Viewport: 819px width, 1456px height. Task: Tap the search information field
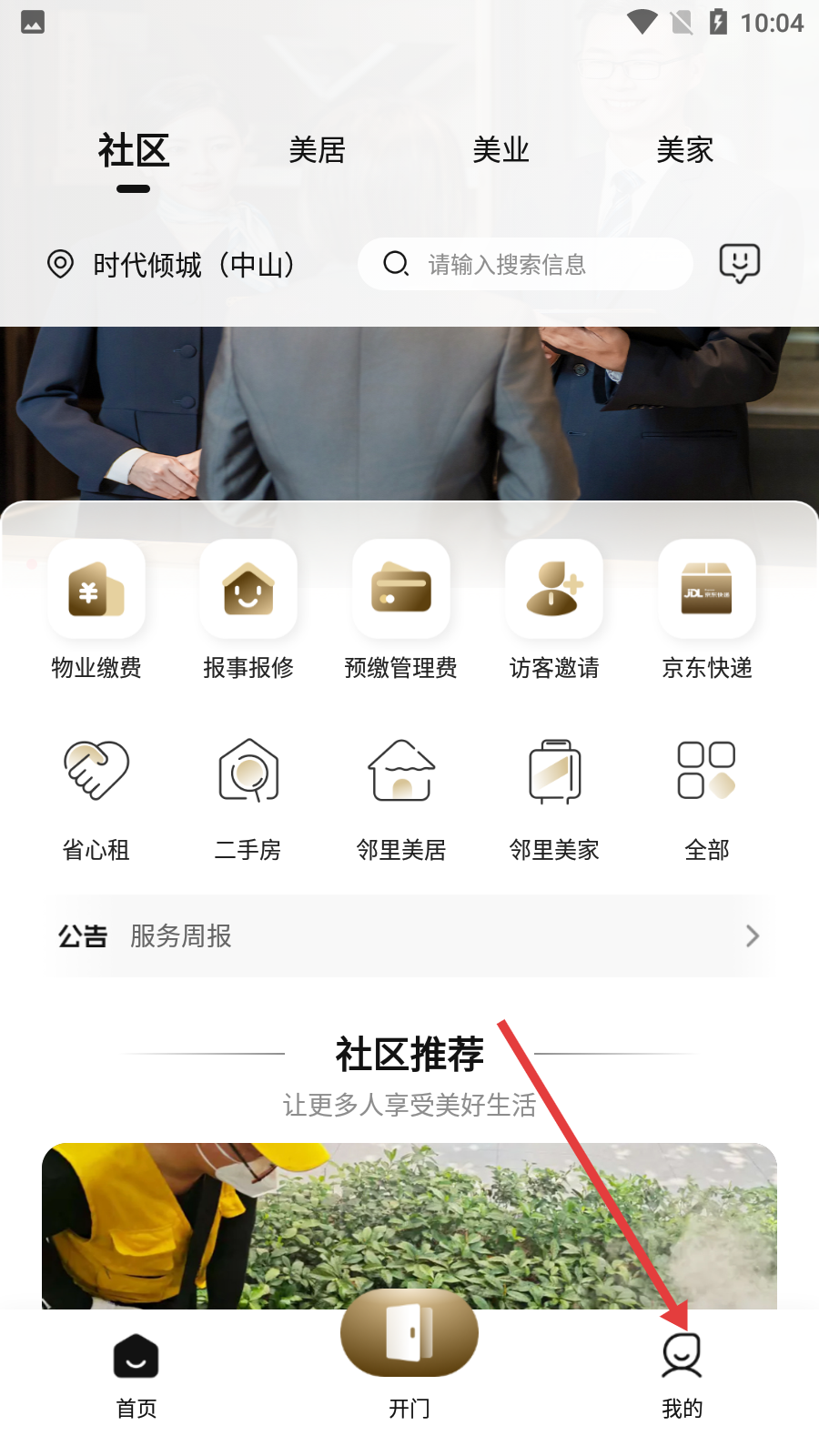(x=525, y=265)
